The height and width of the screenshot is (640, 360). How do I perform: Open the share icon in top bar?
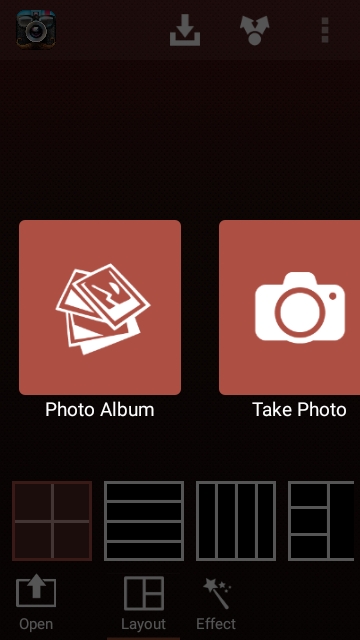[254, 30]
